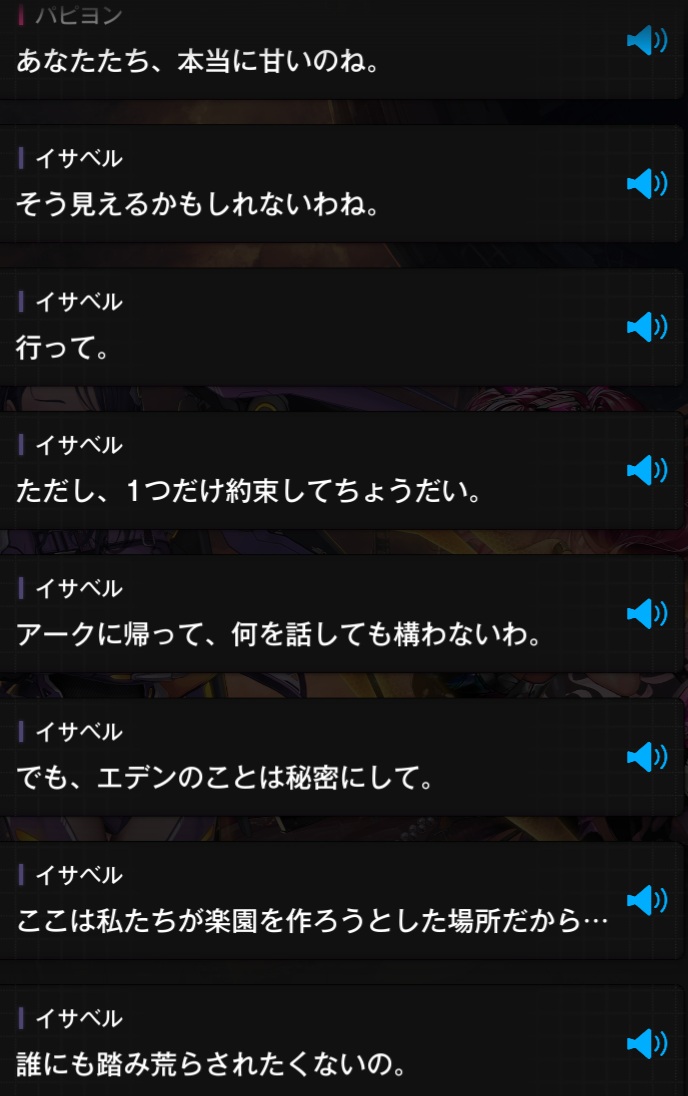688x1096 pixels.
Task: Play audio of 'アークに帰って、何を話しても構わないわ。'
Action: tap(646, 613)
